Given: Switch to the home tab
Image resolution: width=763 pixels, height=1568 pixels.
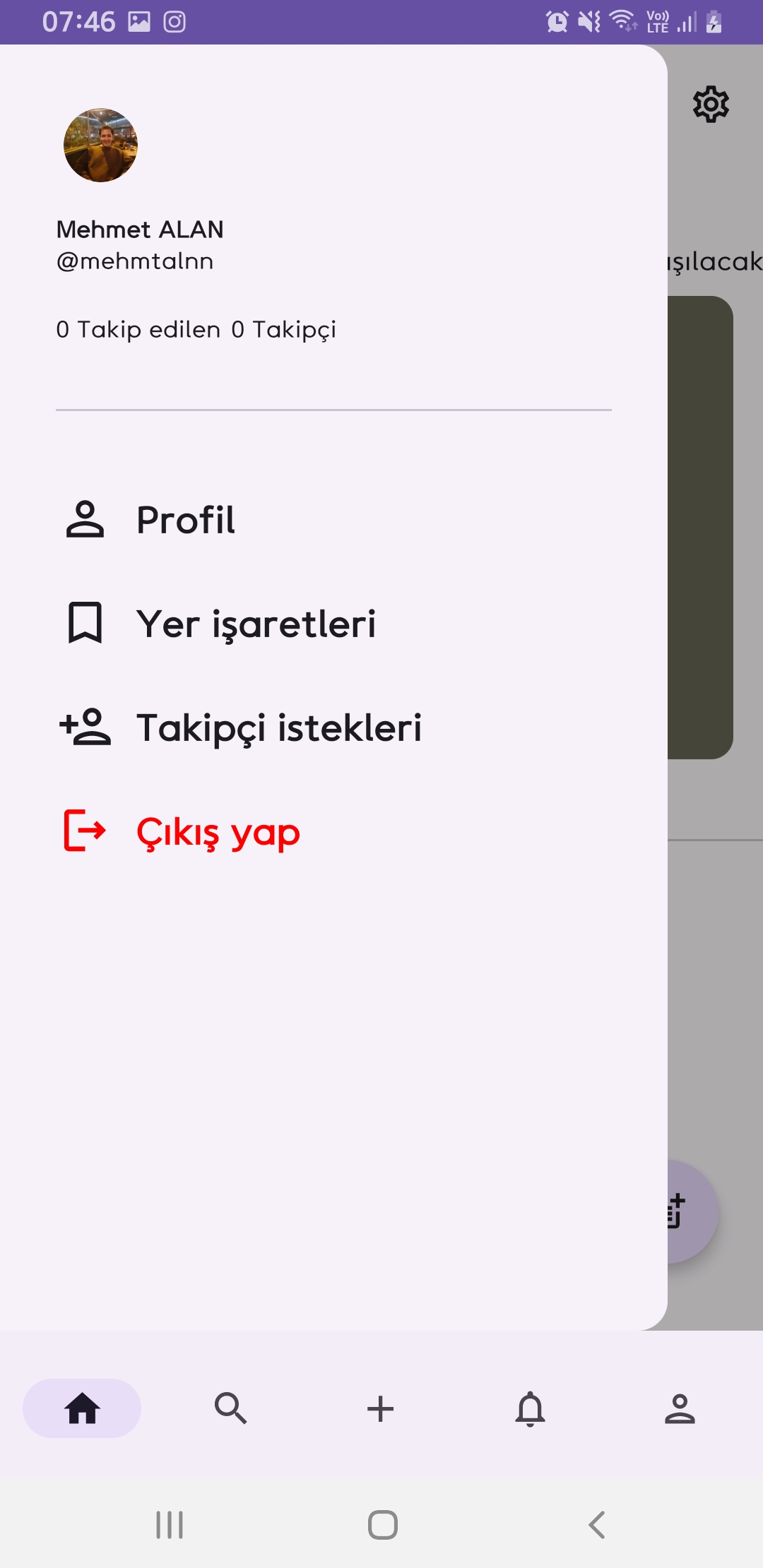Looking at the screenshot, I should click(82, 1408).
